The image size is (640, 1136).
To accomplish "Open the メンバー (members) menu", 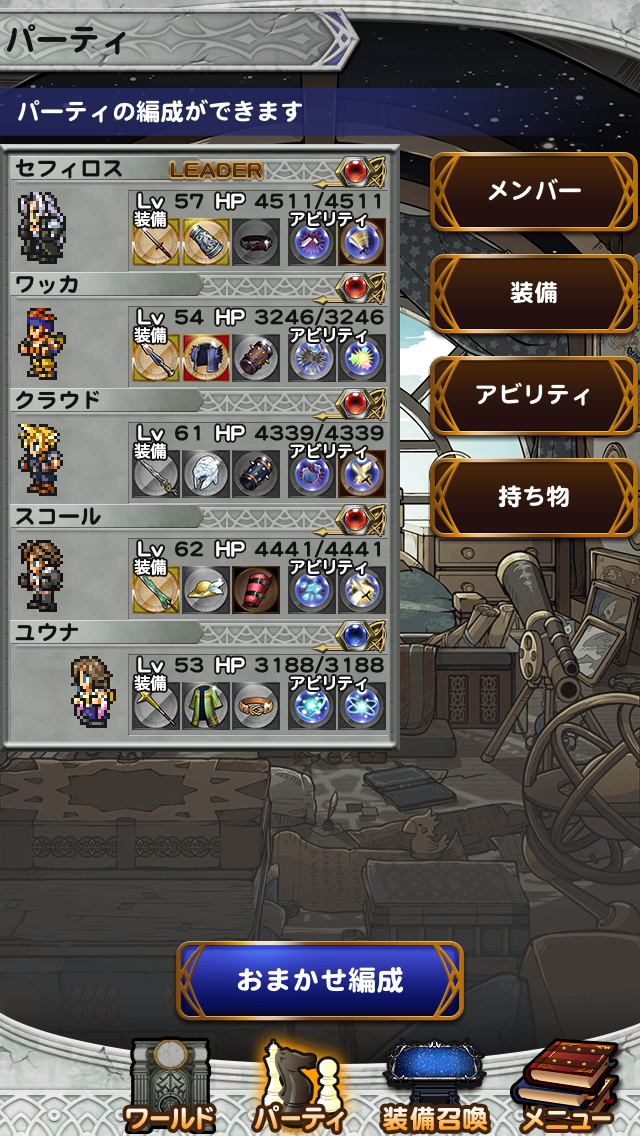I will coord(534,191).
